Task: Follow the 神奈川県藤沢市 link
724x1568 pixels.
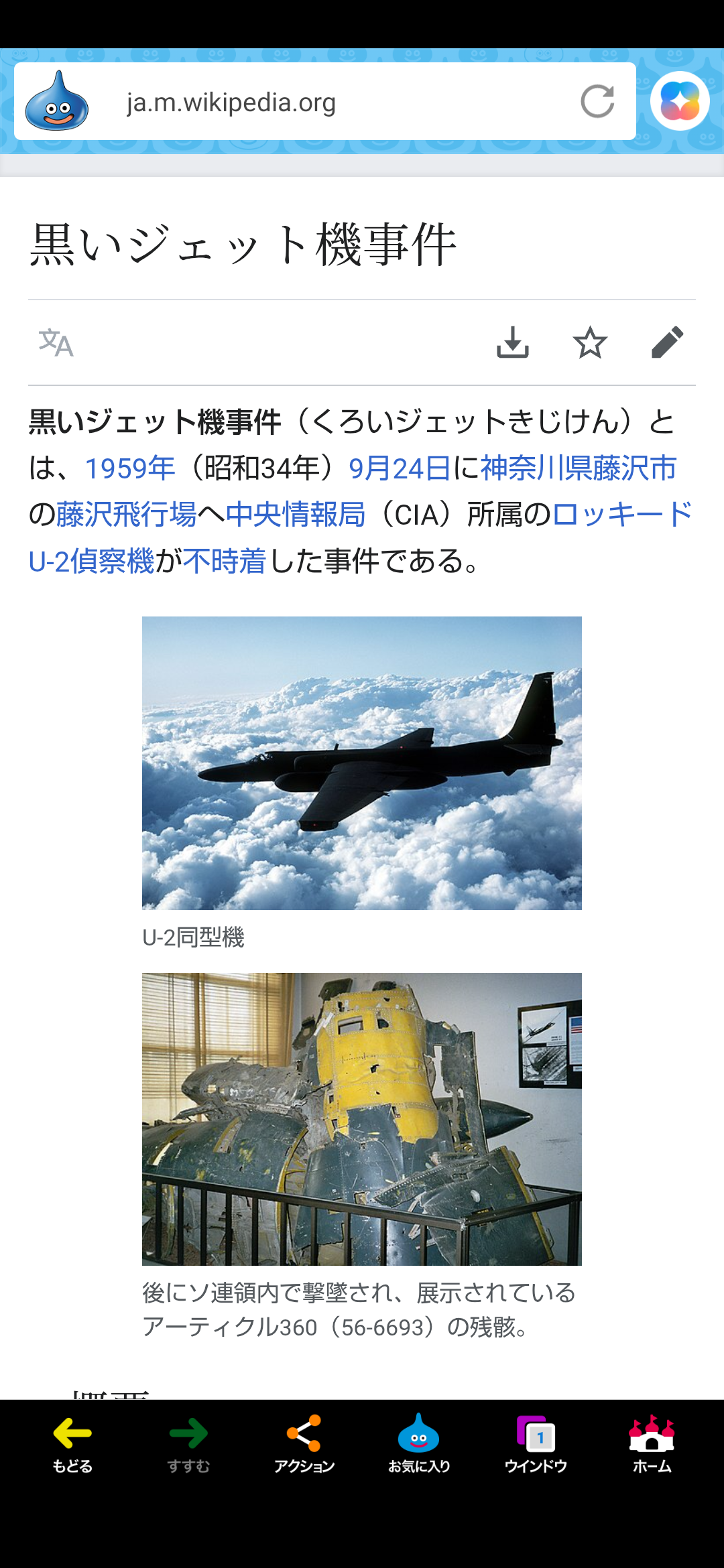Action: pyautogui.click(x=579, y=468)
